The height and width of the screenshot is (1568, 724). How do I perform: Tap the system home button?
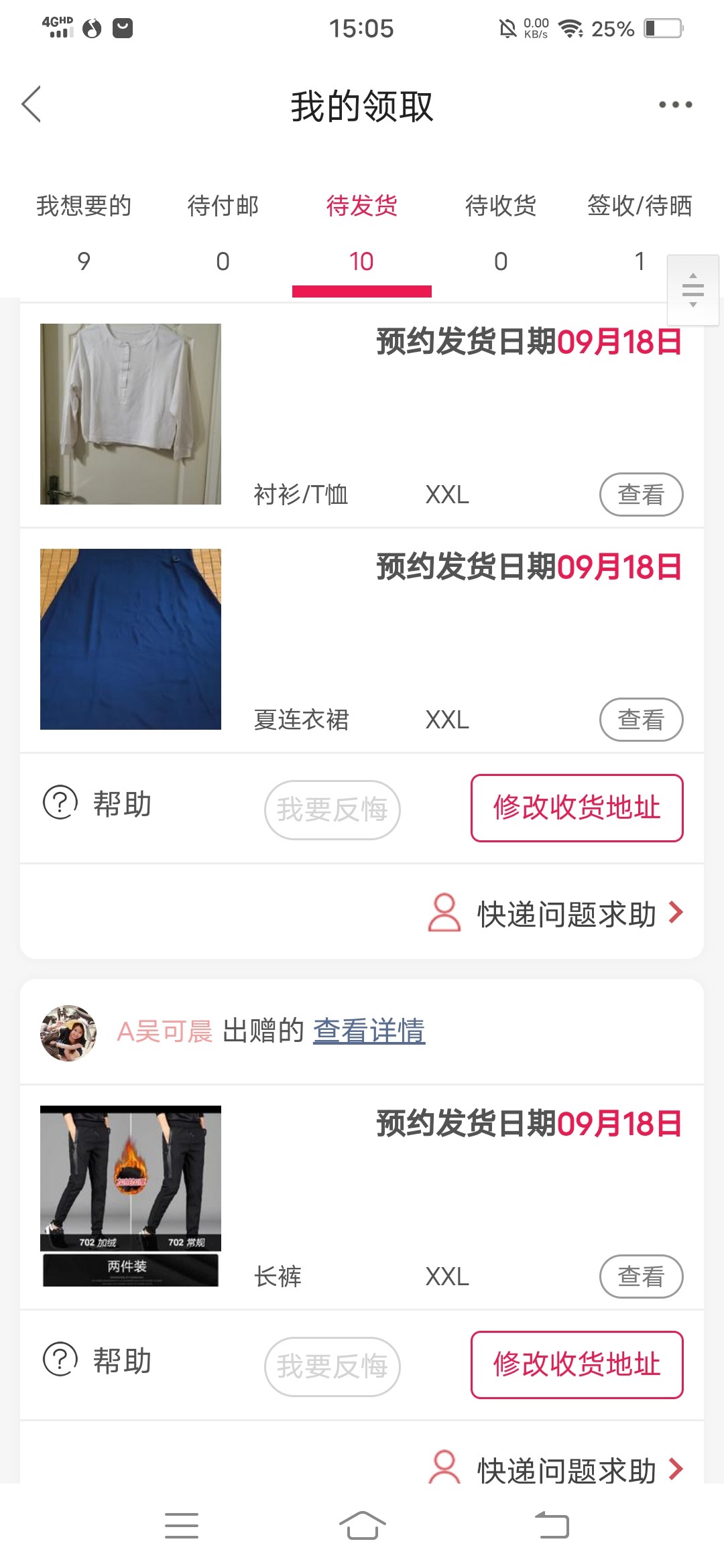tap(362, 1526)
